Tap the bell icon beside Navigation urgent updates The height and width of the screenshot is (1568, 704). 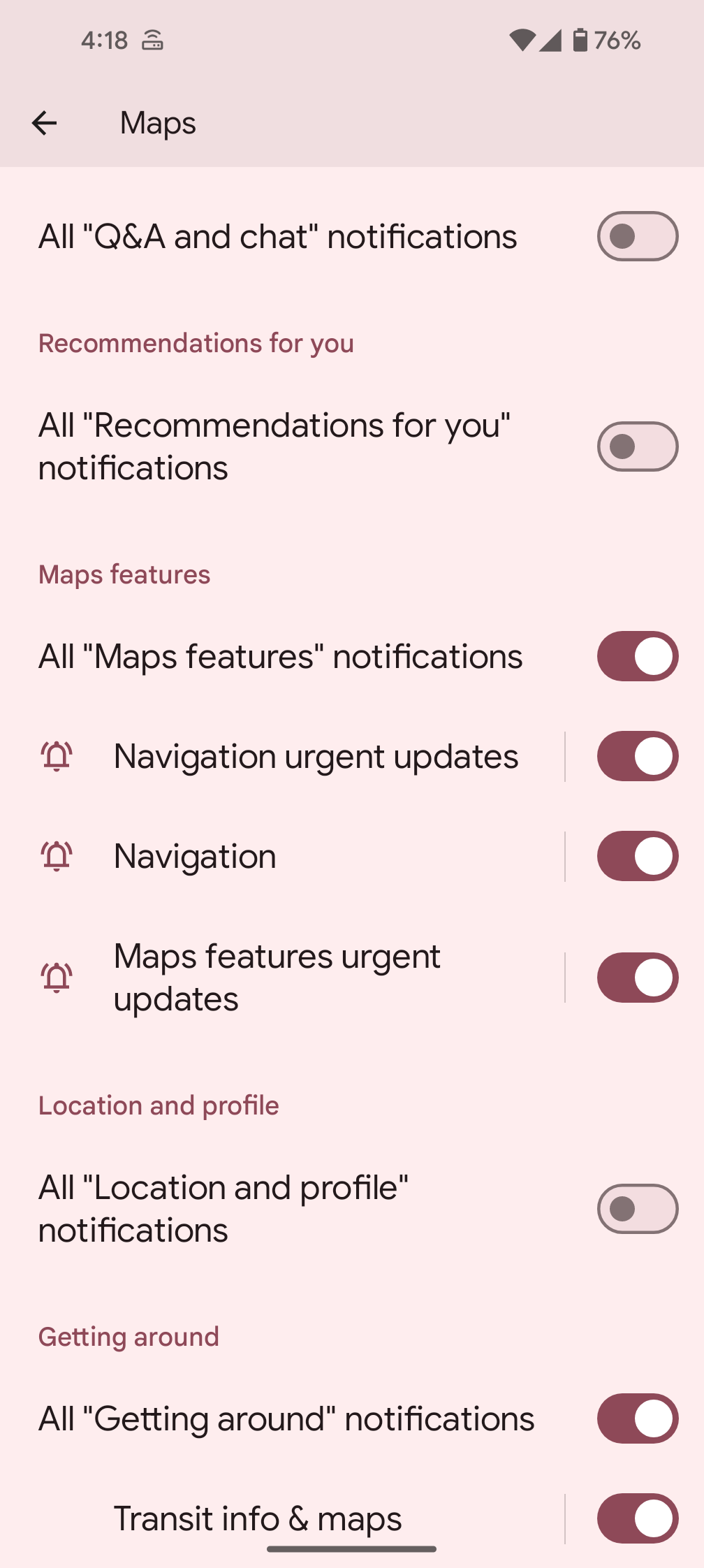(57, 757)
